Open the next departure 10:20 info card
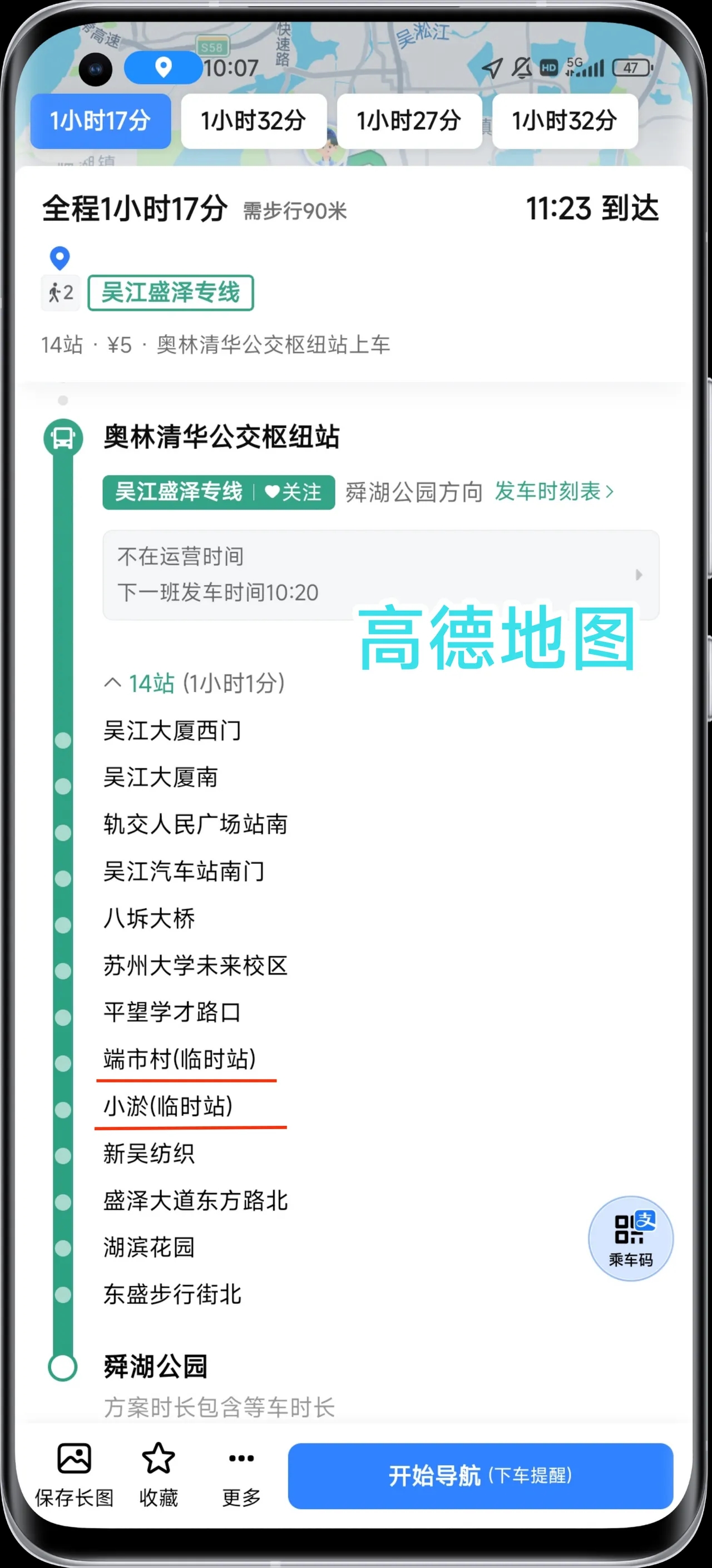 [x=380, y=575]
